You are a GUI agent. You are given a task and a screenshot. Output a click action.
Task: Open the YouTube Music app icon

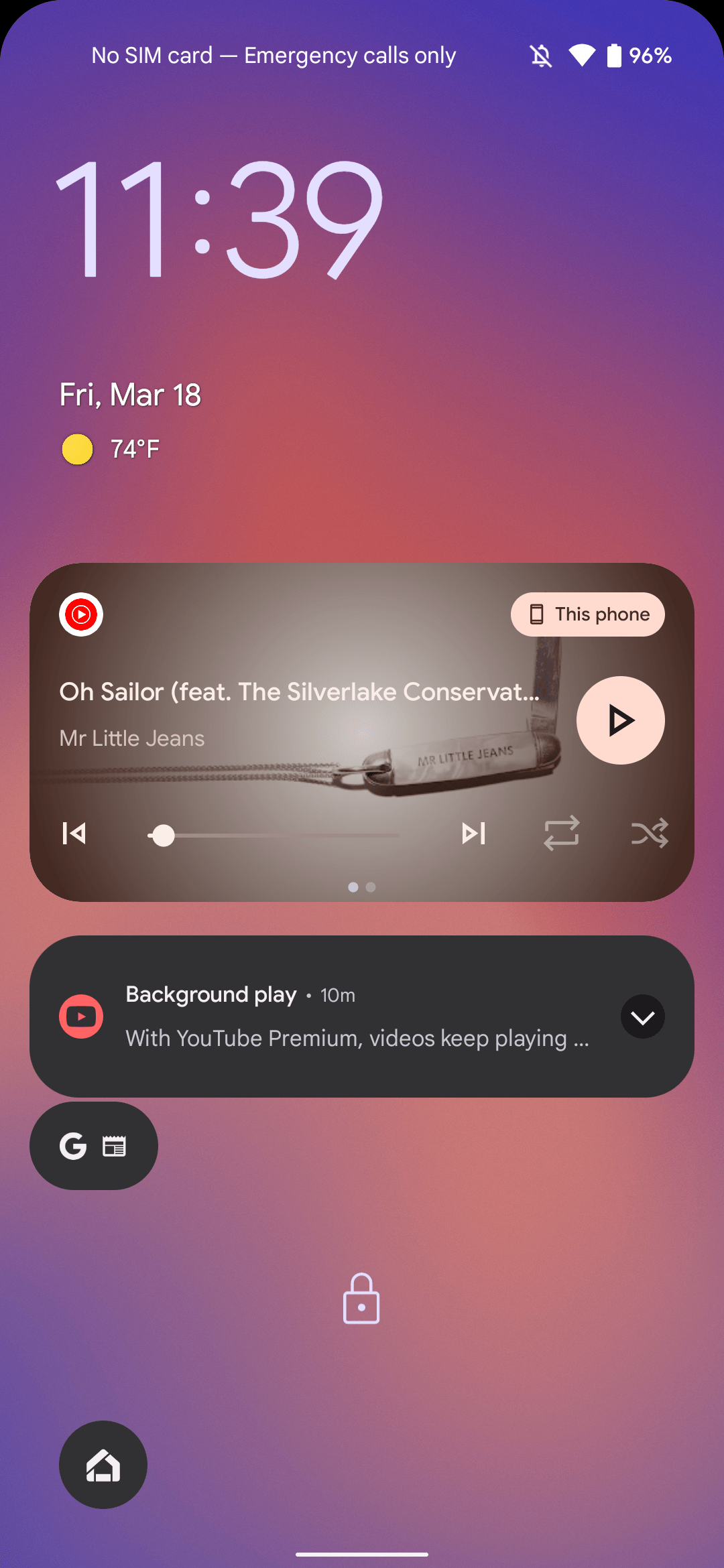(x=81, y=614)
